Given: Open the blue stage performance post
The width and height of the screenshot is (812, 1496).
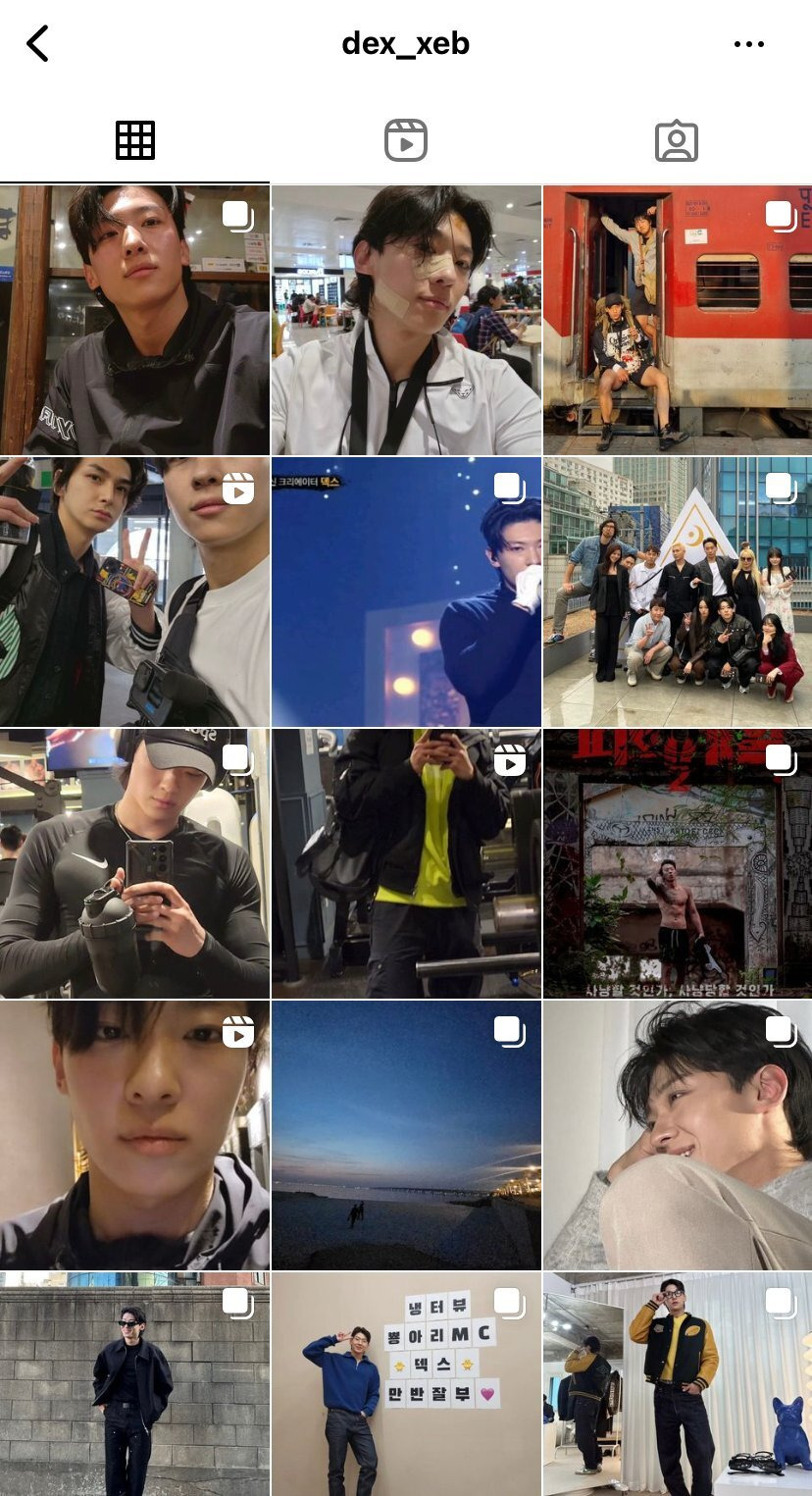Looking at the screenshot, I should coord(406,592).
